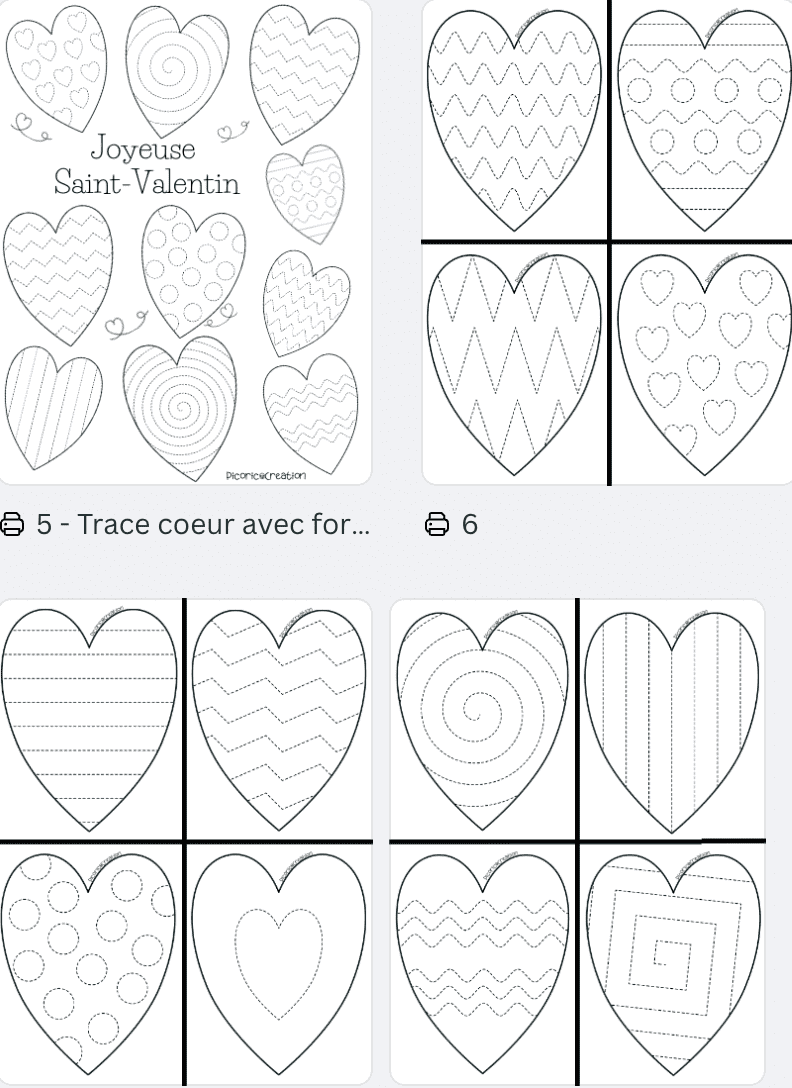The image size is (792, 1088).
Task: Open the page with the horizontal striped heart
Action: click(x=185, y=842)
